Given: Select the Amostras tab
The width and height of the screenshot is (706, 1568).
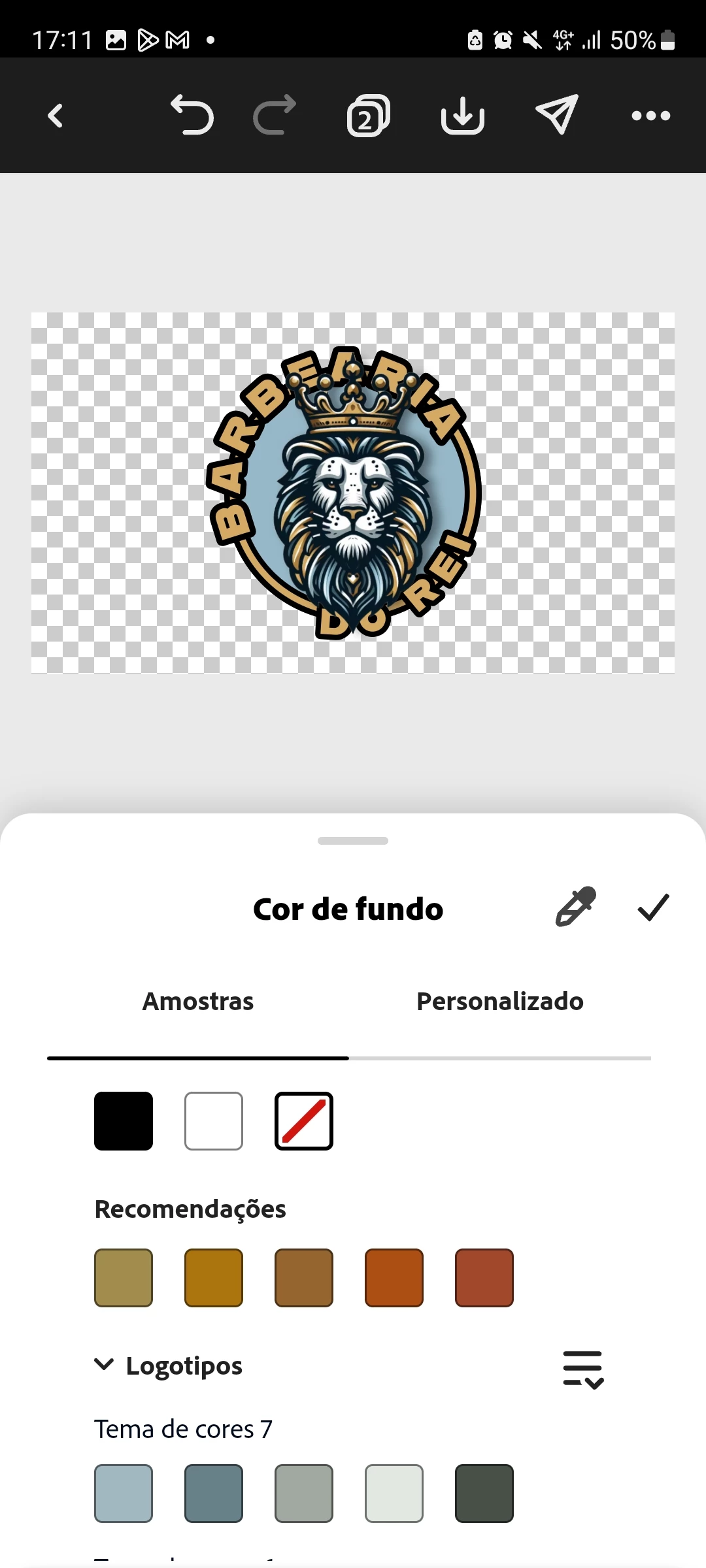Looking at the screenshot, I should click(x=198, y=1002).
